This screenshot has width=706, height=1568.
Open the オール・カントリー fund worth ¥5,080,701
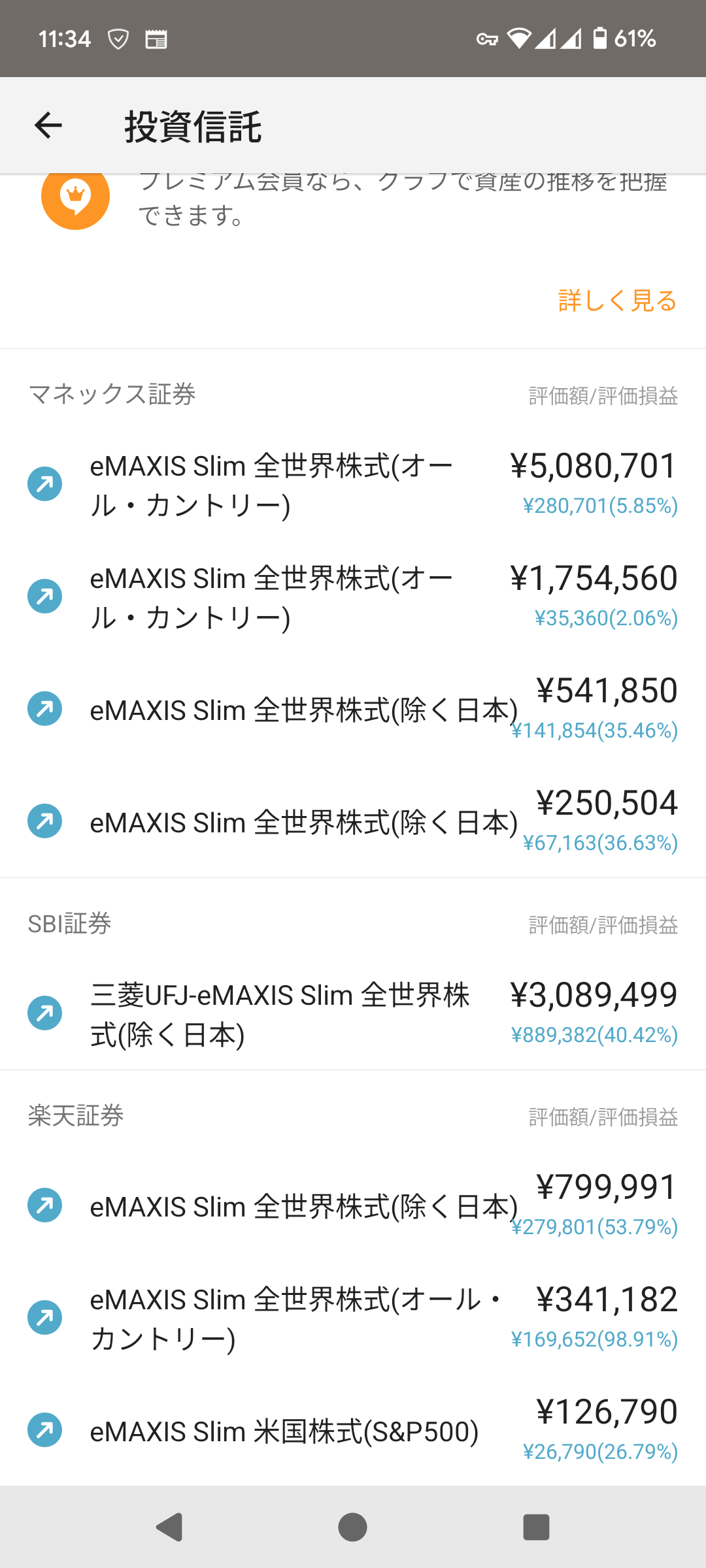pos(353,485)
